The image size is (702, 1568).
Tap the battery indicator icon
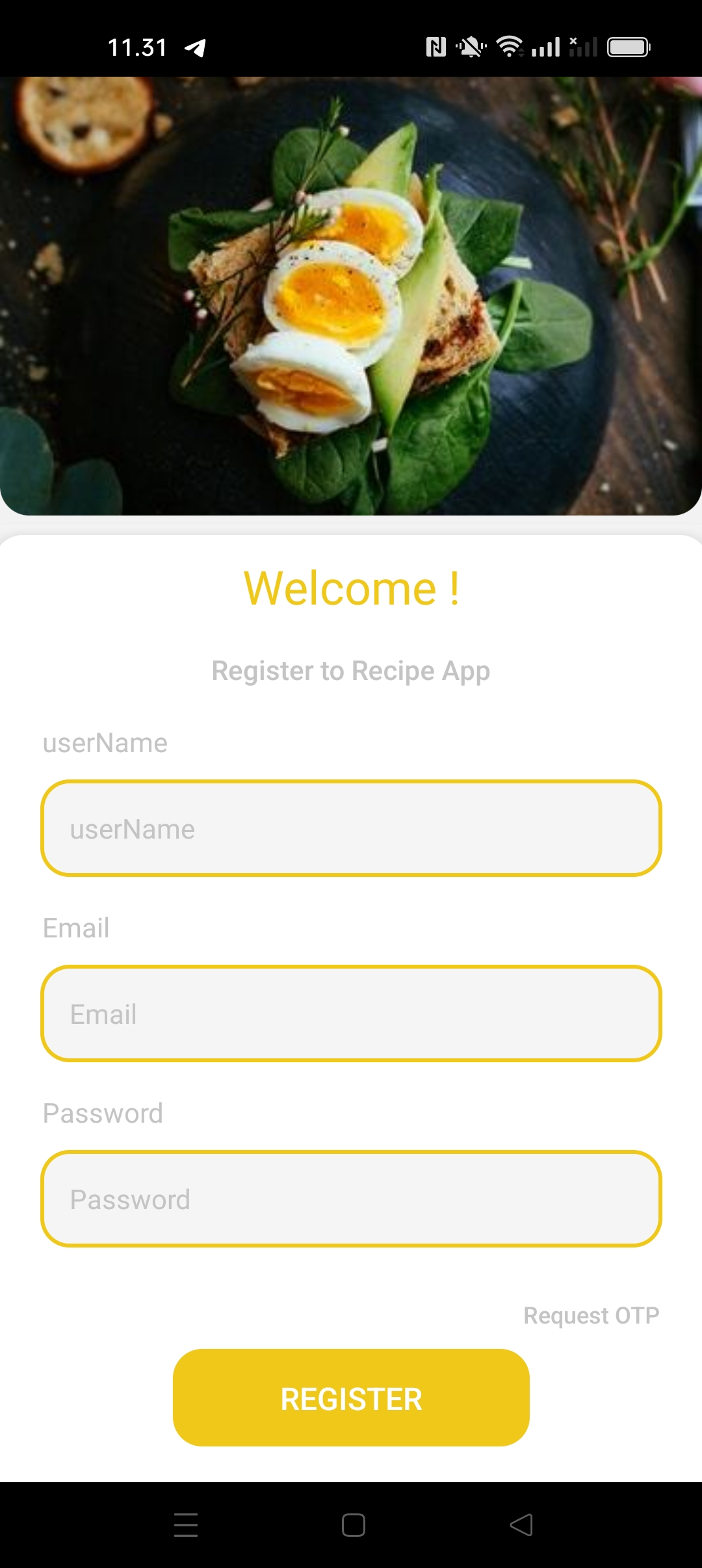pyautogui.click(x=629, y=46)
